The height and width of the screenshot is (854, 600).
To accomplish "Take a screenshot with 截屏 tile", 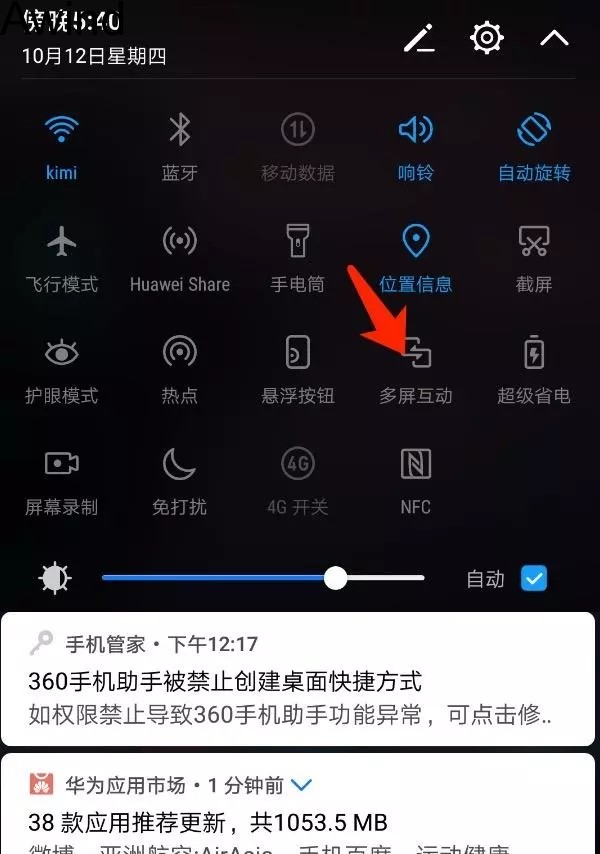I will coord(534,241).
